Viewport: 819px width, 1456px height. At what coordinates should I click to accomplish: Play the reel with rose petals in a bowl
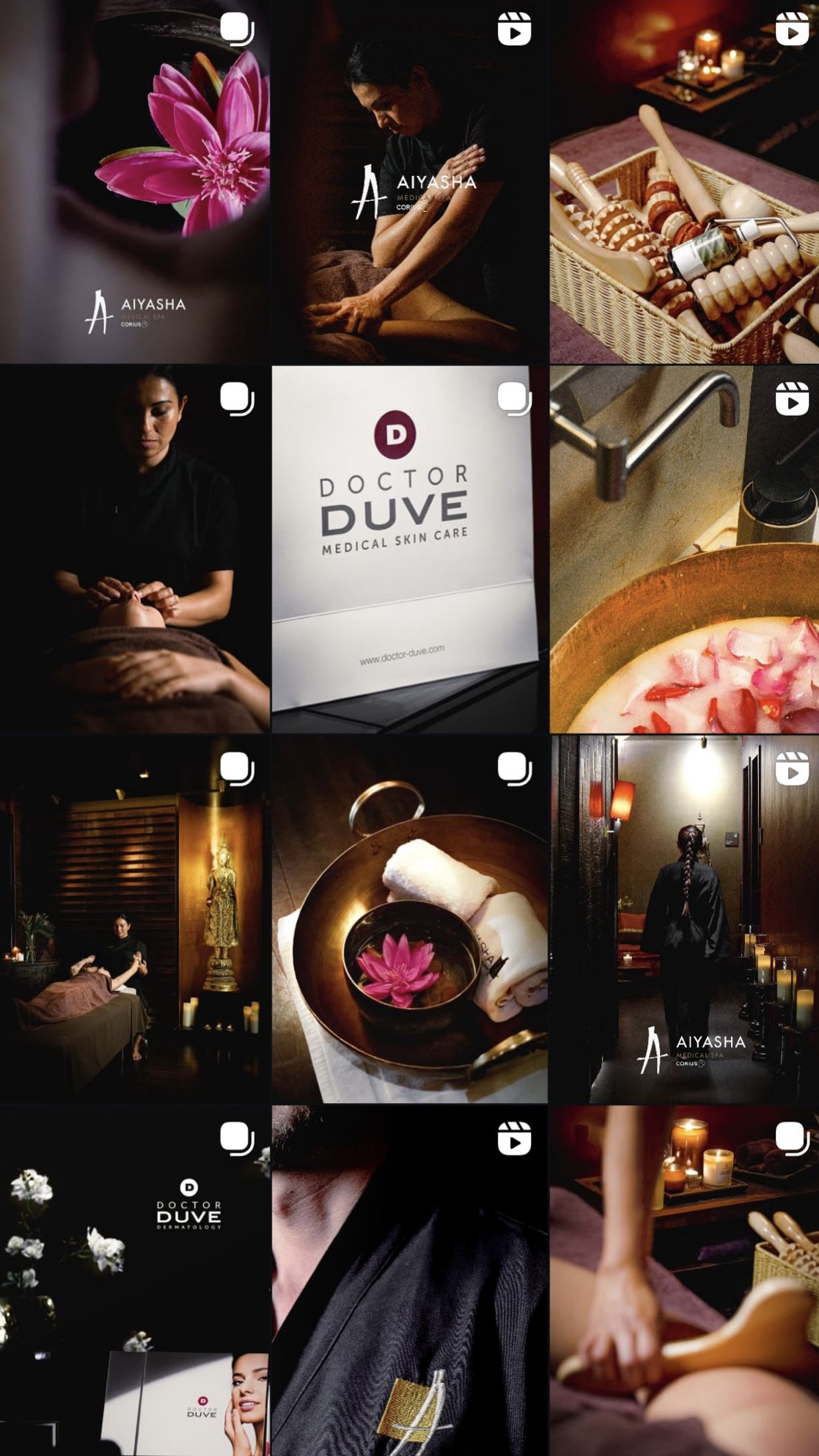click(684, 550)
